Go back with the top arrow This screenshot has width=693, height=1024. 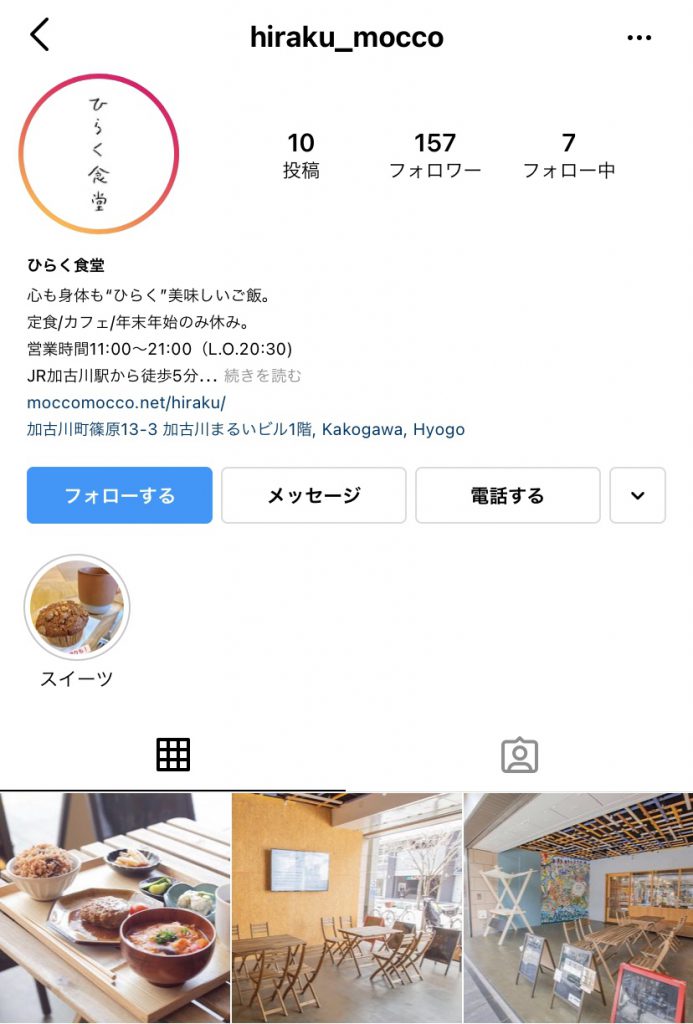click(39, 36)
